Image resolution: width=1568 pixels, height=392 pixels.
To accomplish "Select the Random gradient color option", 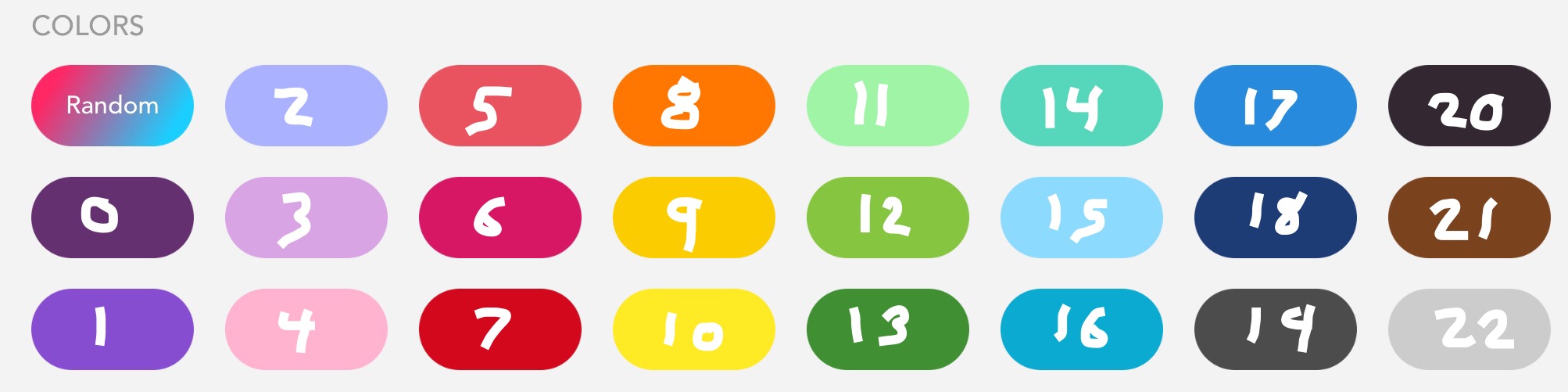I will (x=113, y=106).
